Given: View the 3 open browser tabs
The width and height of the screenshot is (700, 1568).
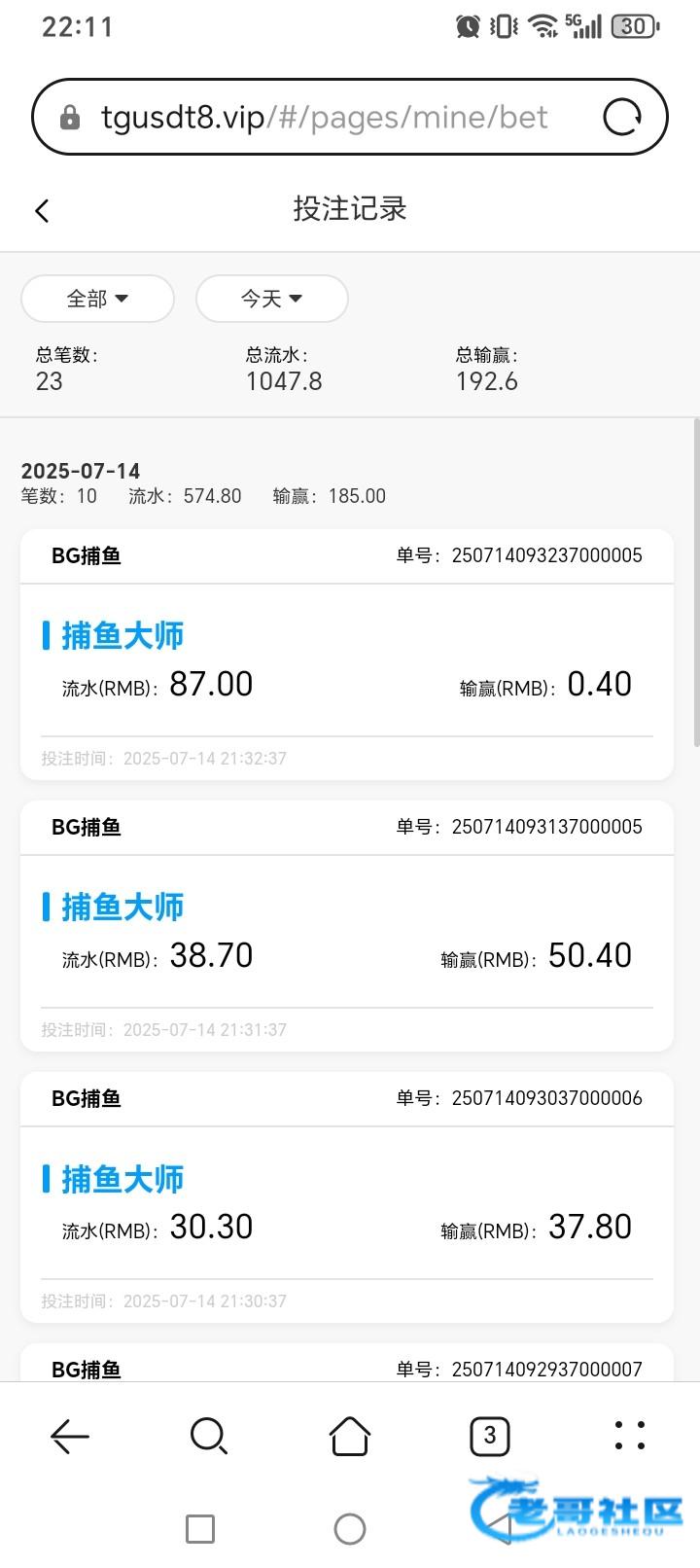Looking at the screenshot, I should click(x=490, y=1436).
